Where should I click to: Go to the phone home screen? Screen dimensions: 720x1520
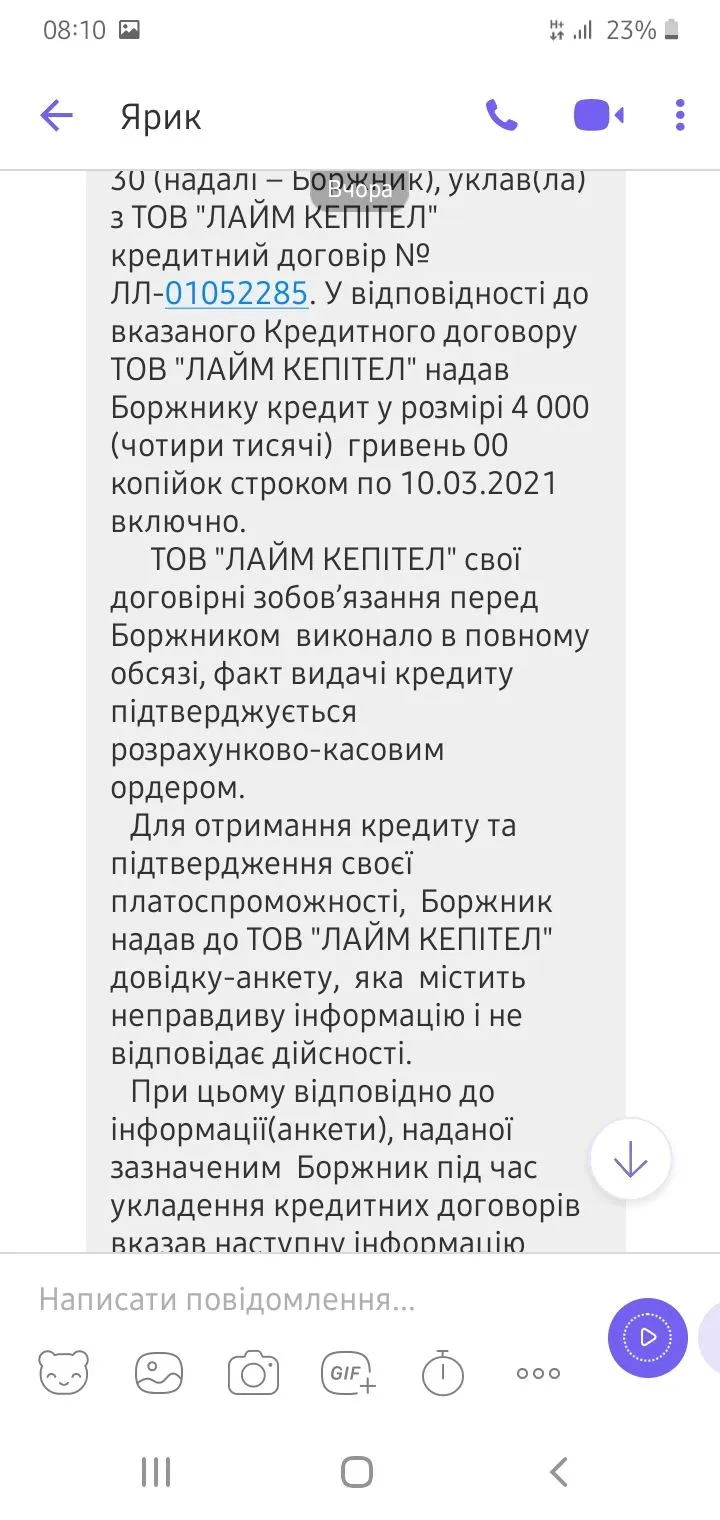(357, 1472)
